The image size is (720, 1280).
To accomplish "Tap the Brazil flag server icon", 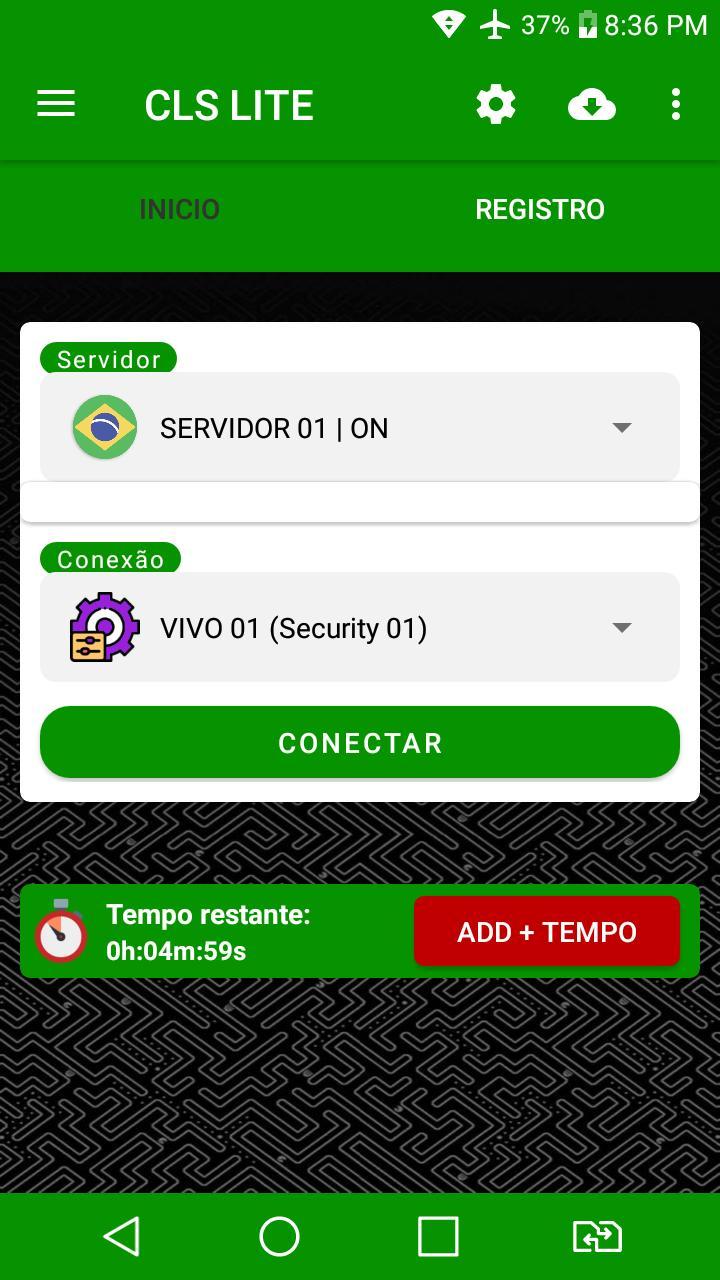I will coord(104,426).
